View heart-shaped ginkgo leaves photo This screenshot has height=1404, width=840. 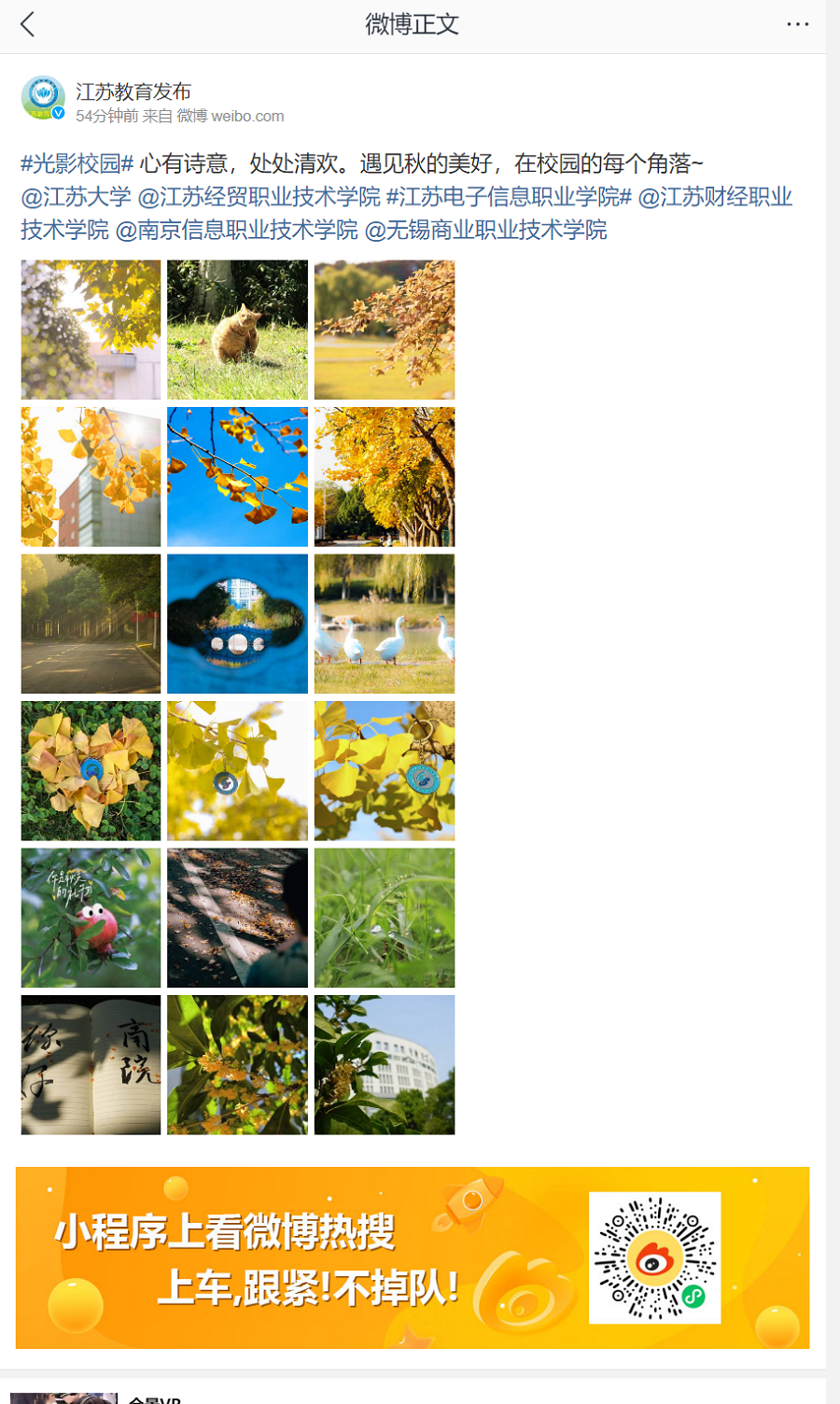pos(91,771)
